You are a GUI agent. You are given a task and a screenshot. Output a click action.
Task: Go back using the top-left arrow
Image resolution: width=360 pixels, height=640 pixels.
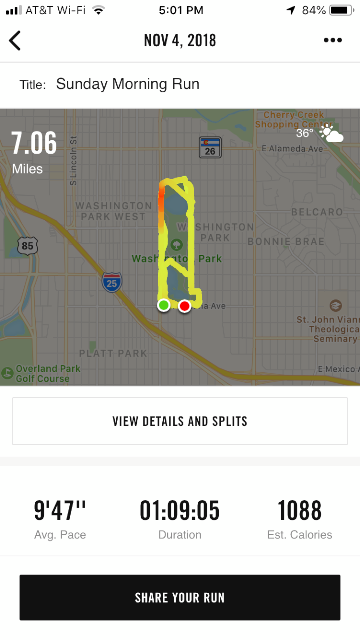pos(15,40)
